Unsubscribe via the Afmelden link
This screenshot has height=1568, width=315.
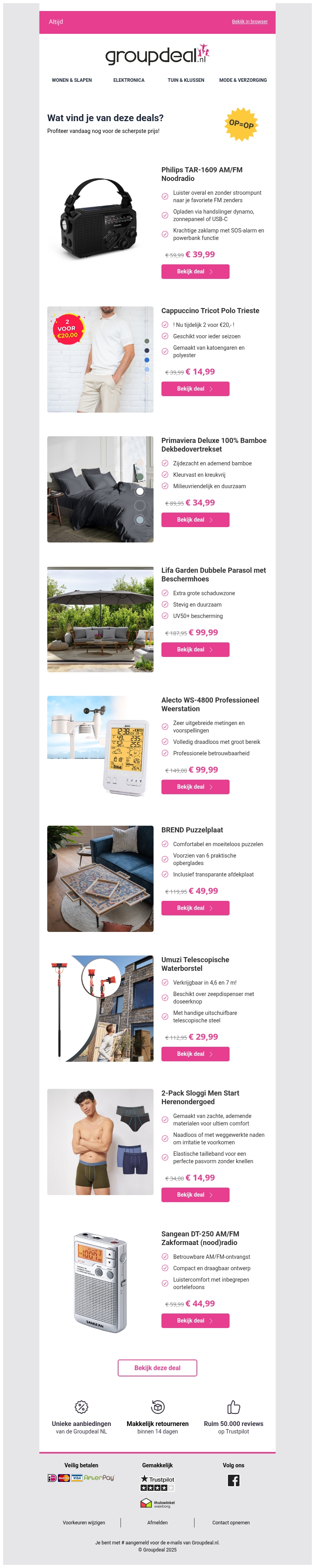(157, 1522)
